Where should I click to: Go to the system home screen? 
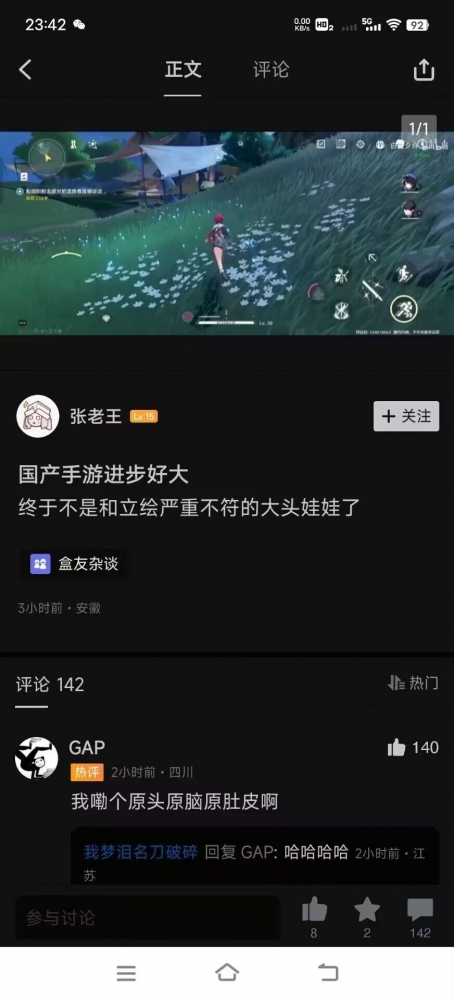[227, 973]
